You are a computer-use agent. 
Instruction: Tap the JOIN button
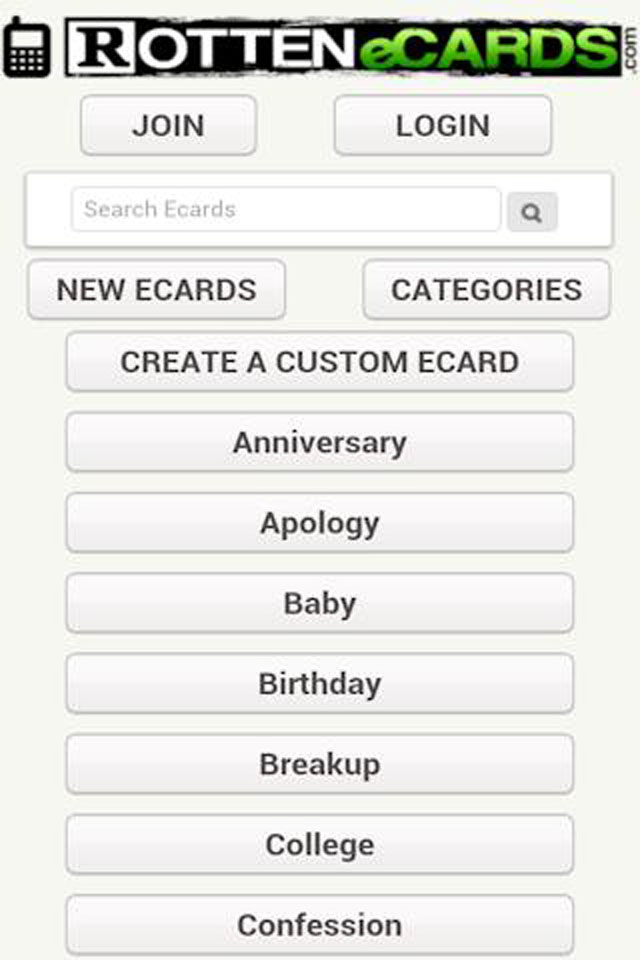click(168, 126)
